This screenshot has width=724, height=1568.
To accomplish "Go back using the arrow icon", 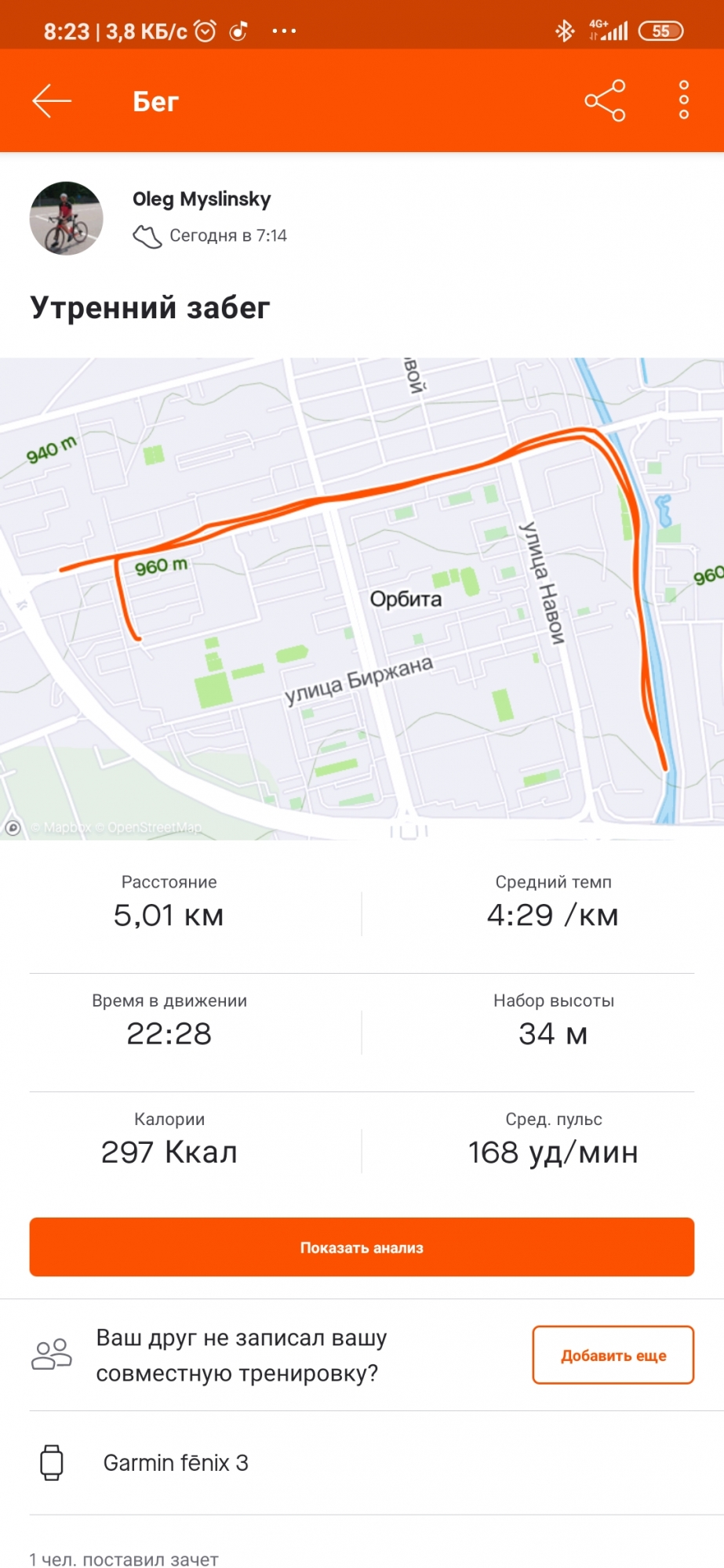I will [52, 101].
